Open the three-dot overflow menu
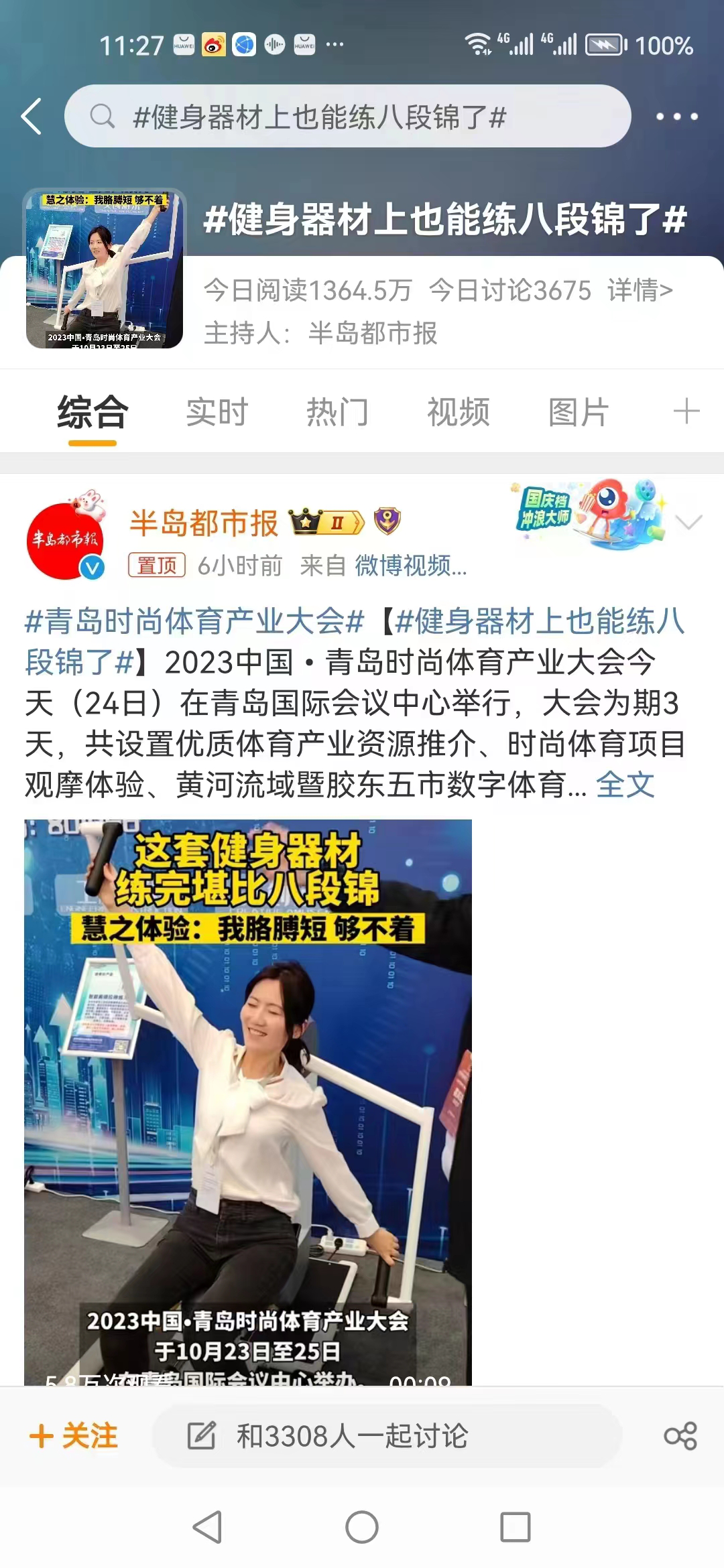 676,117
